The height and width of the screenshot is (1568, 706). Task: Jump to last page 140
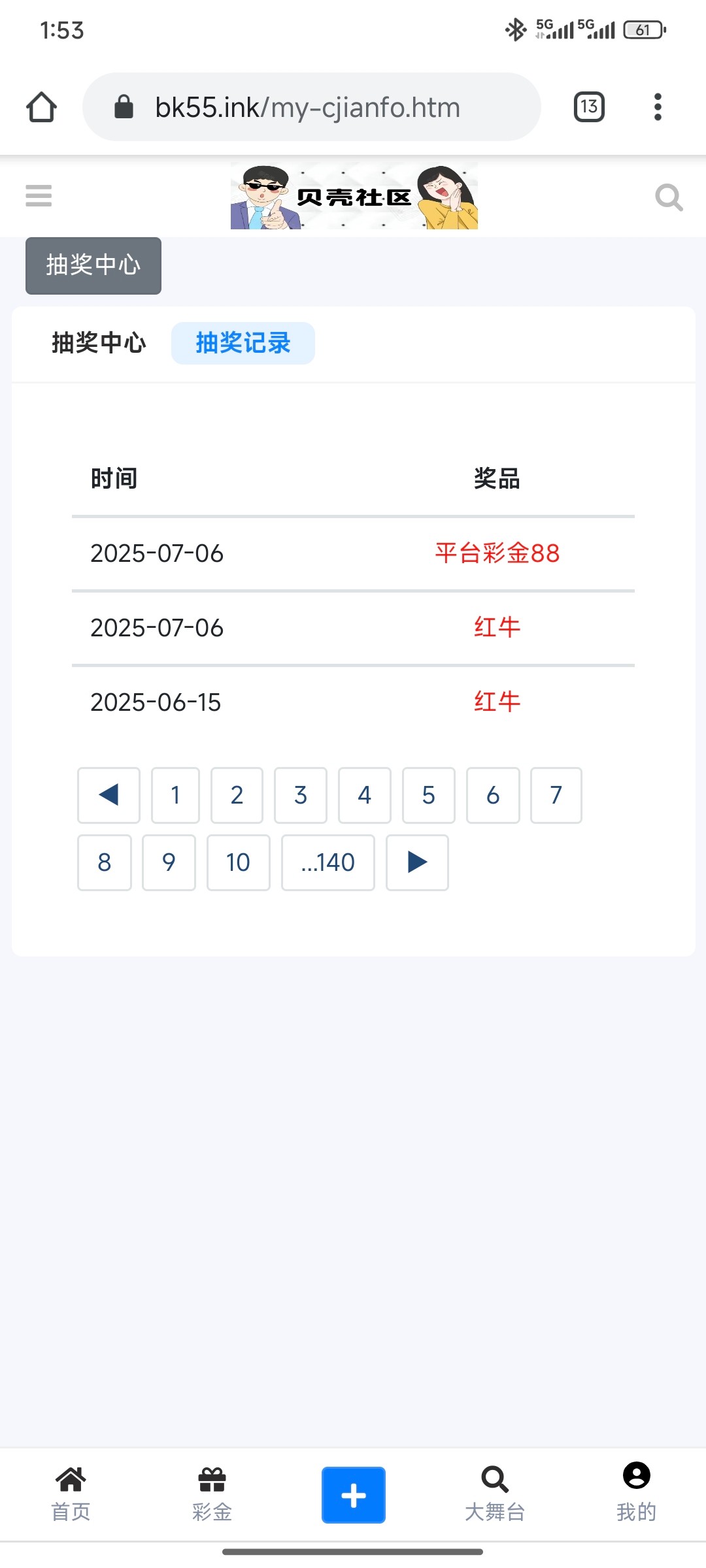[x=328, y=862]
